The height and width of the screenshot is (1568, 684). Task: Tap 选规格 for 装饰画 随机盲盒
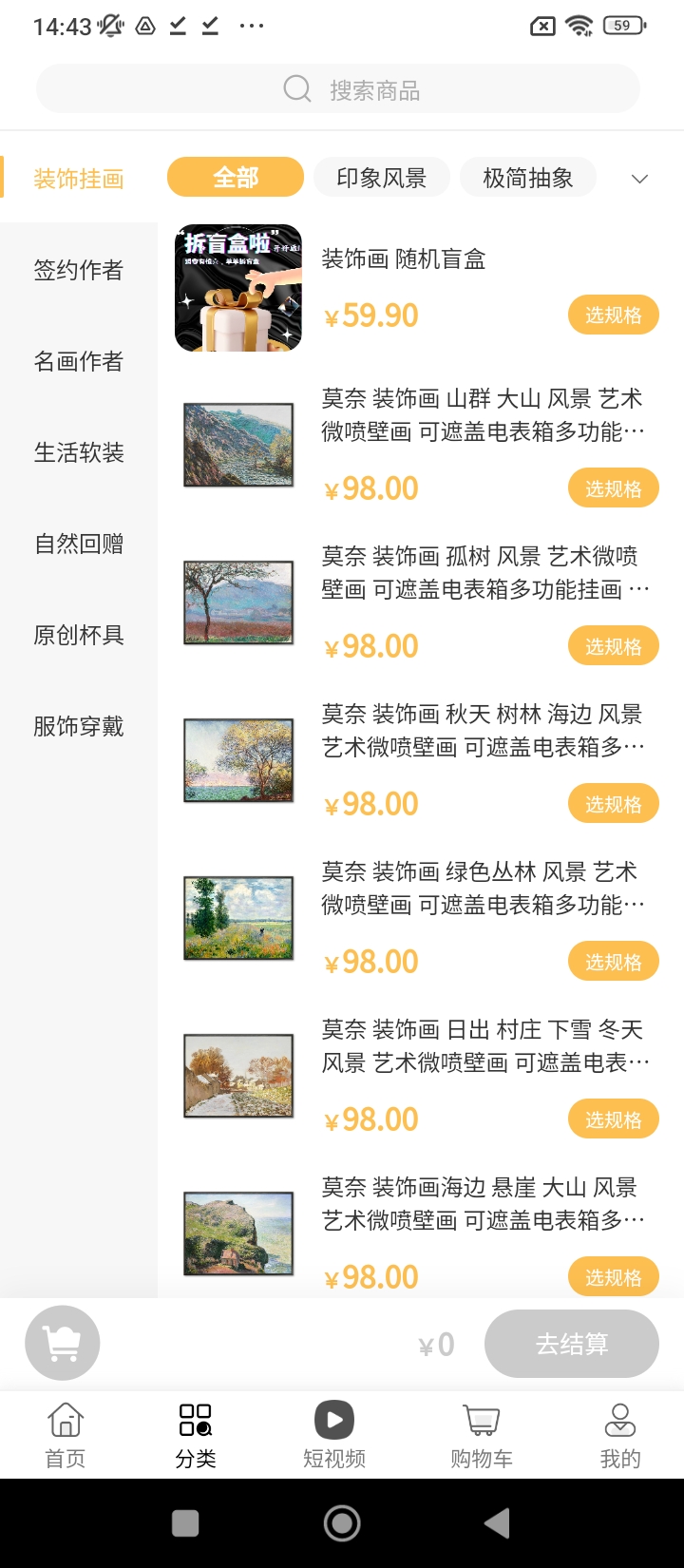point(613,316)
